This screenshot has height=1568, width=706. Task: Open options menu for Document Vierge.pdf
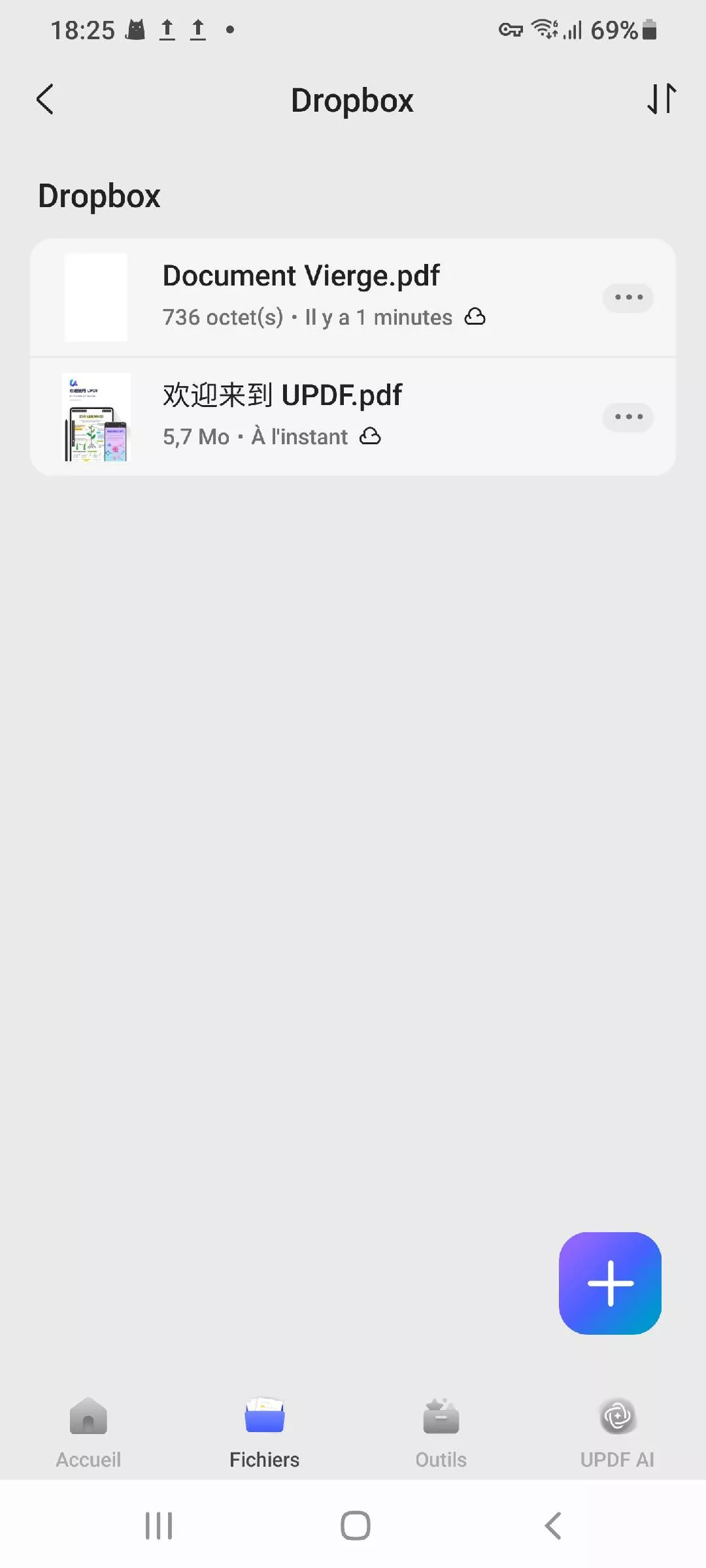click(627, 297)
